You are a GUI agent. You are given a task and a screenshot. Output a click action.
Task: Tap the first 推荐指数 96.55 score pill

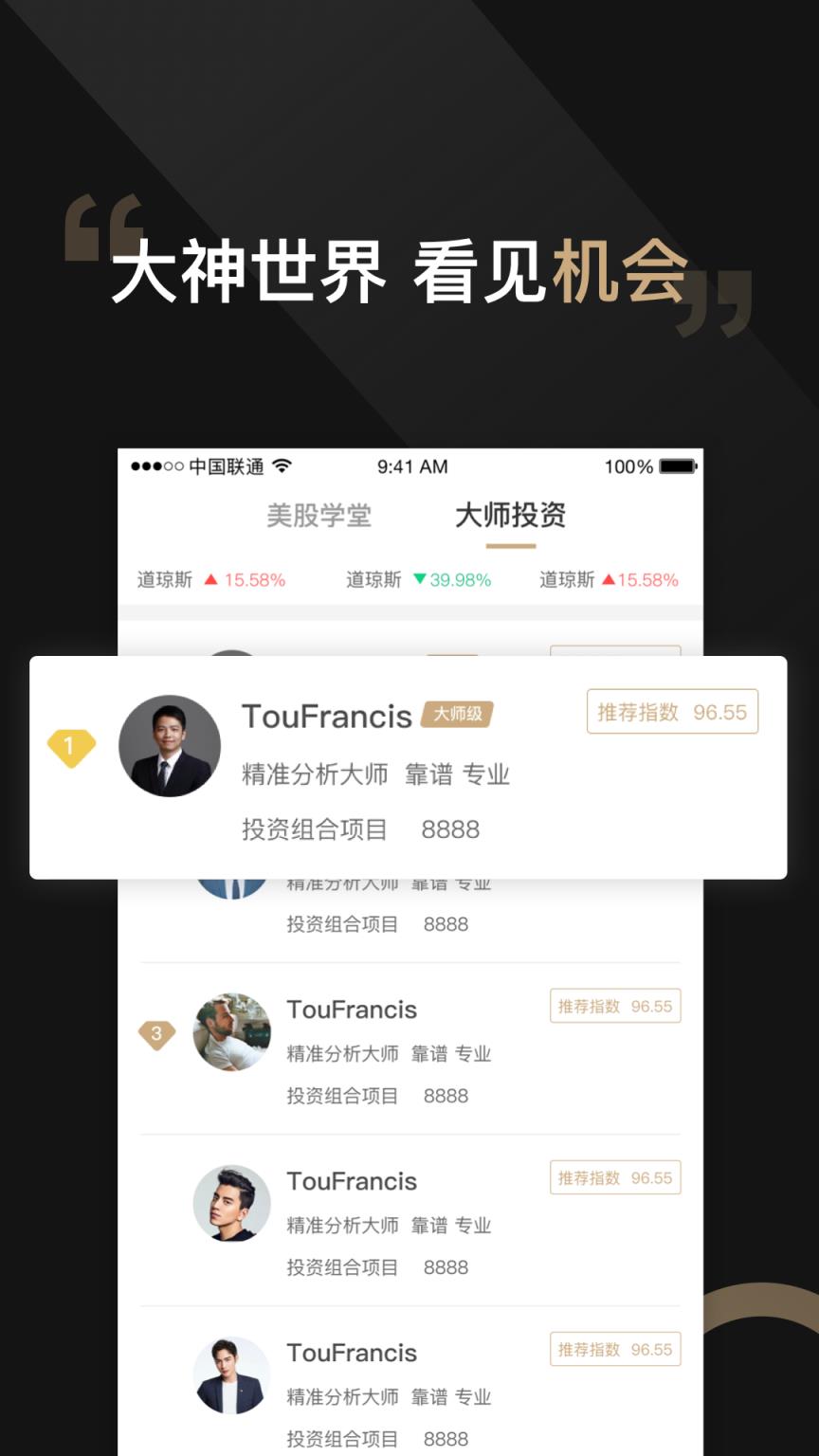pyautogui.click(x=672, y=712)
